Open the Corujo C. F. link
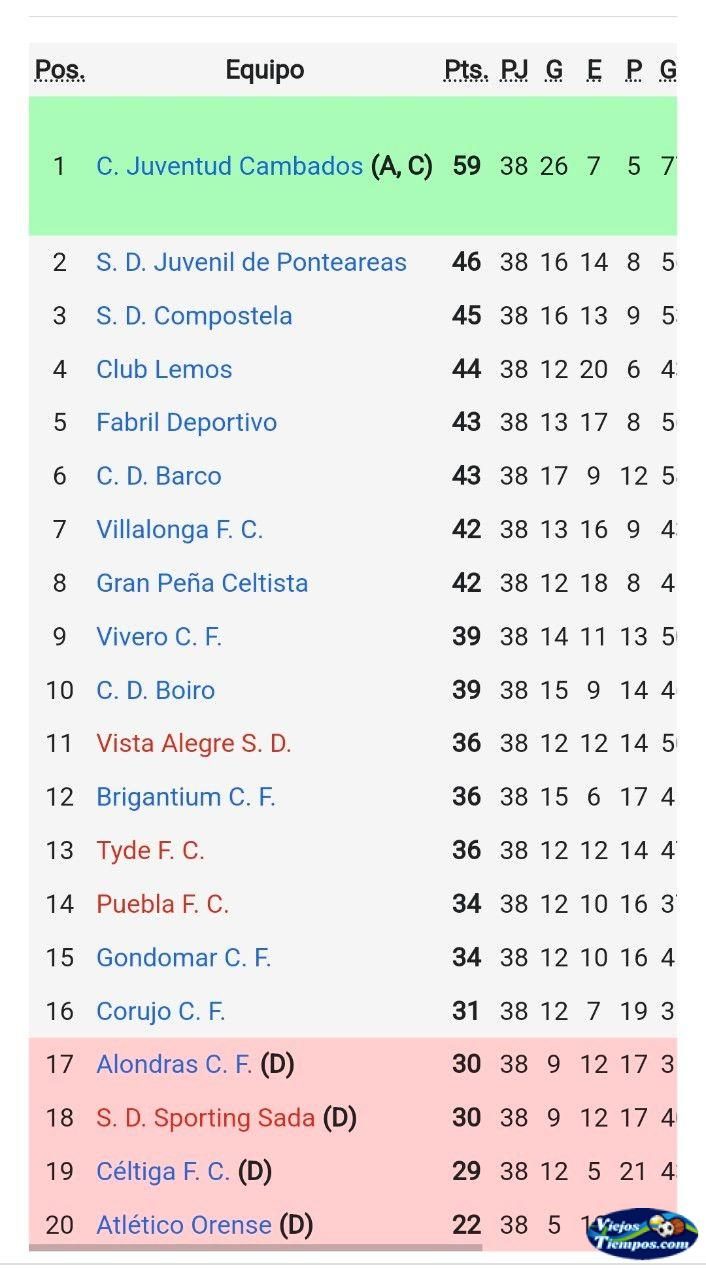 (160, 1011)
